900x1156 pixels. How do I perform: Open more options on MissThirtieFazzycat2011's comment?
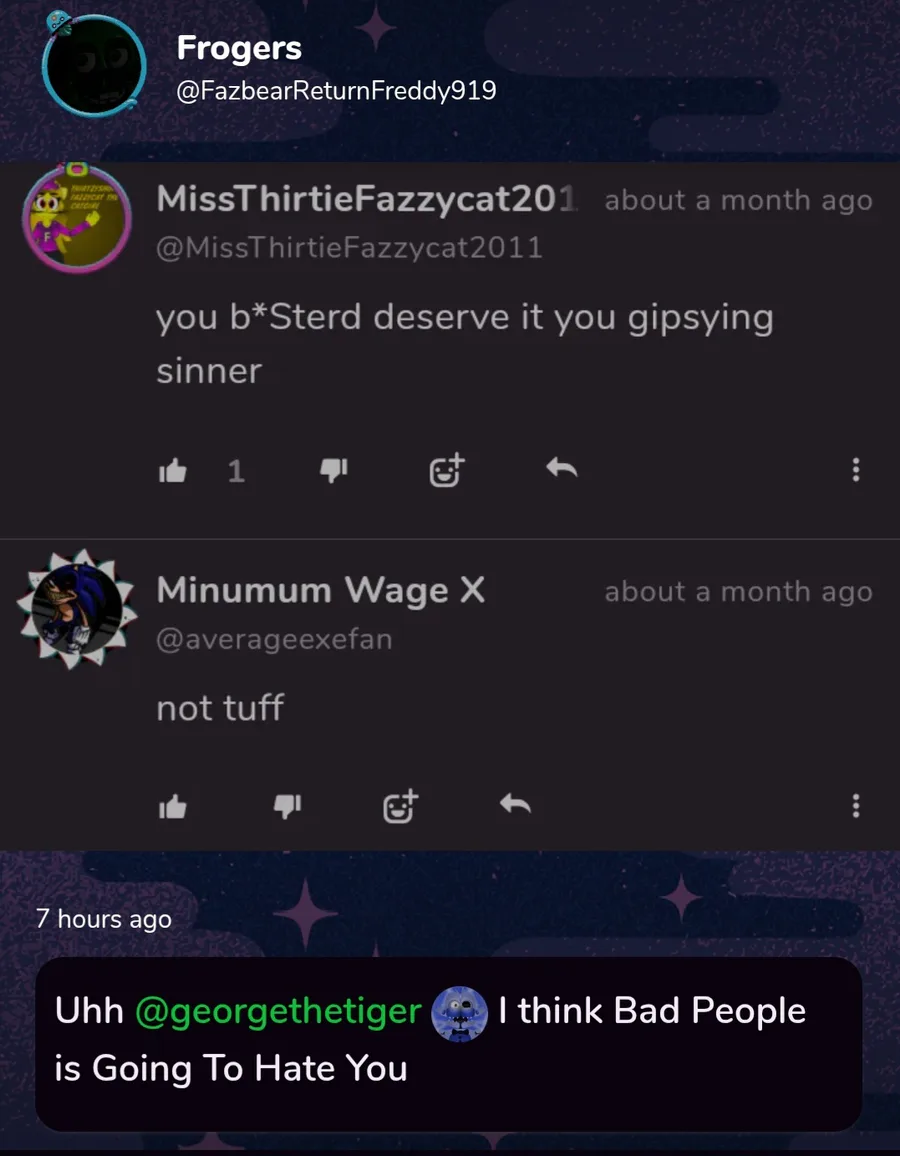[x=856, y=470]
